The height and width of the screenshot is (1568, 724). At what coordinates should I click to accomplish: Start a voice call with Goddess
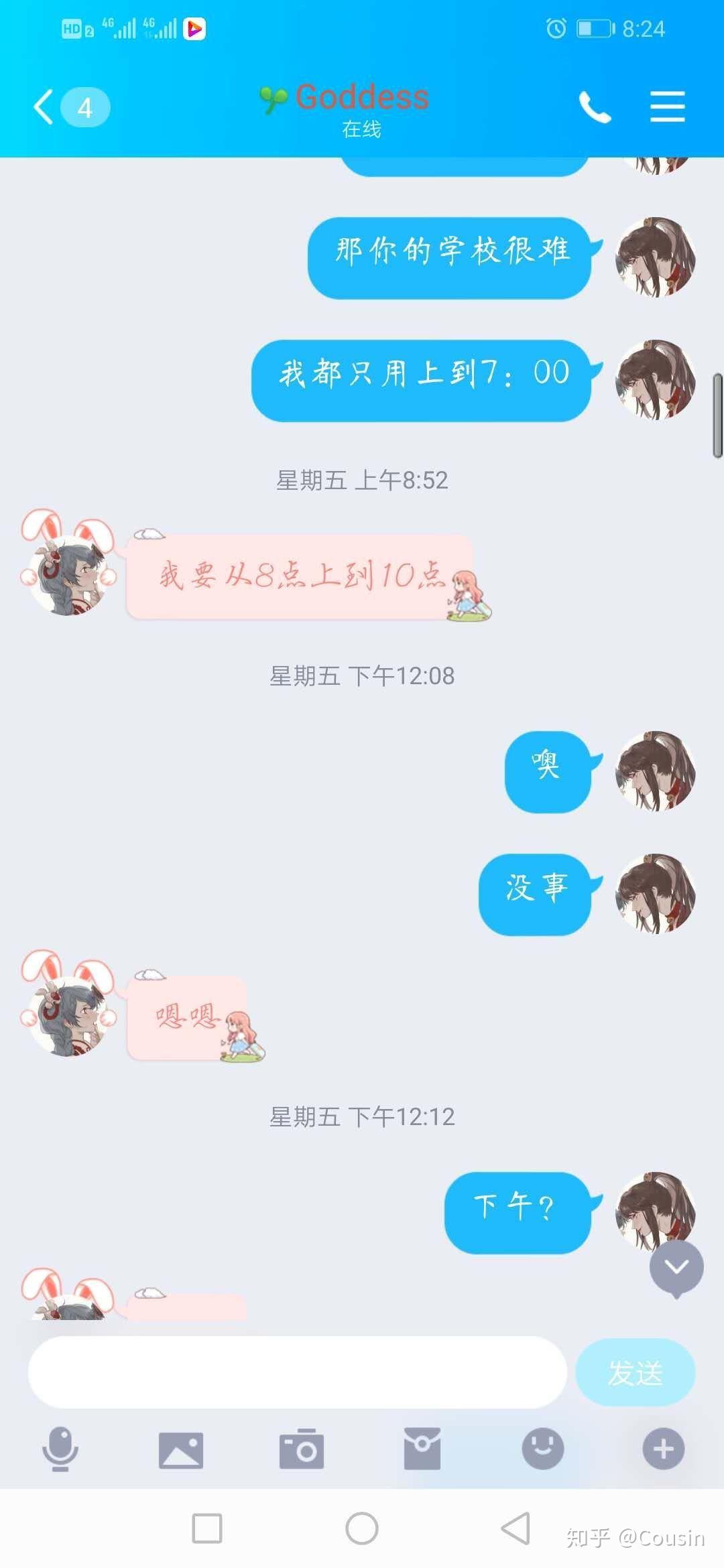tap(595, 107)
